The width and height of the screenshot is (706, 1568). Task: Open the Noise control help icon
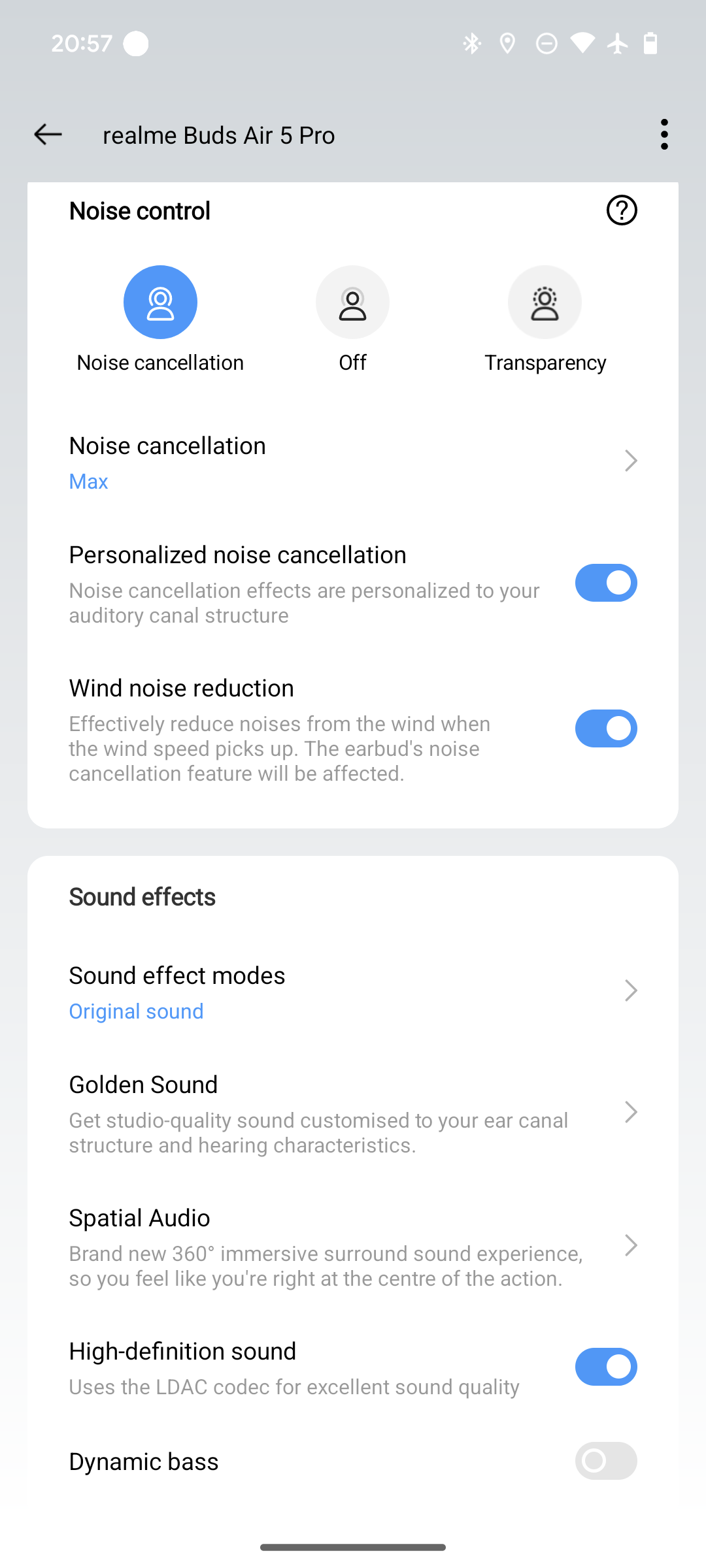coord(622,210)
